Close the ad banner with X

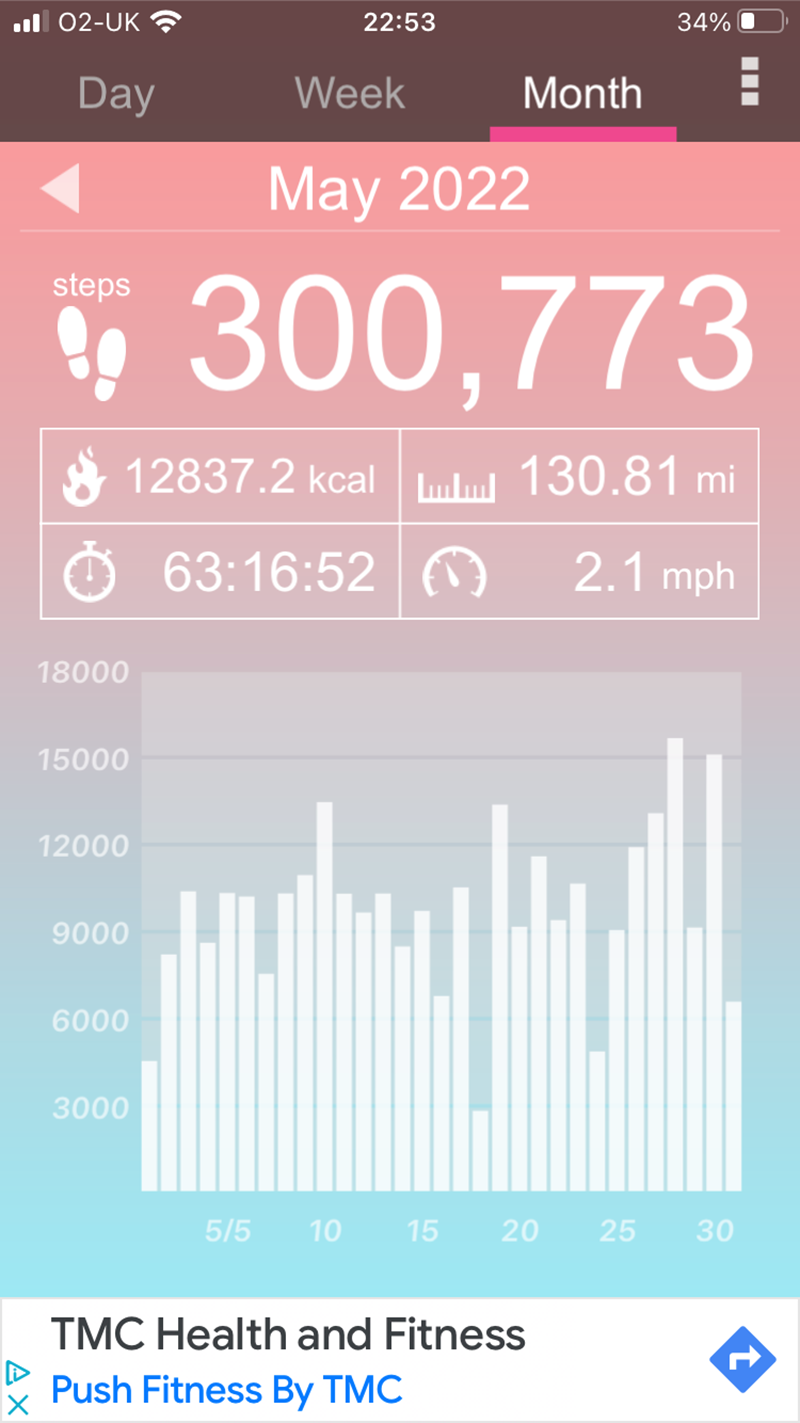point(18,1405)
